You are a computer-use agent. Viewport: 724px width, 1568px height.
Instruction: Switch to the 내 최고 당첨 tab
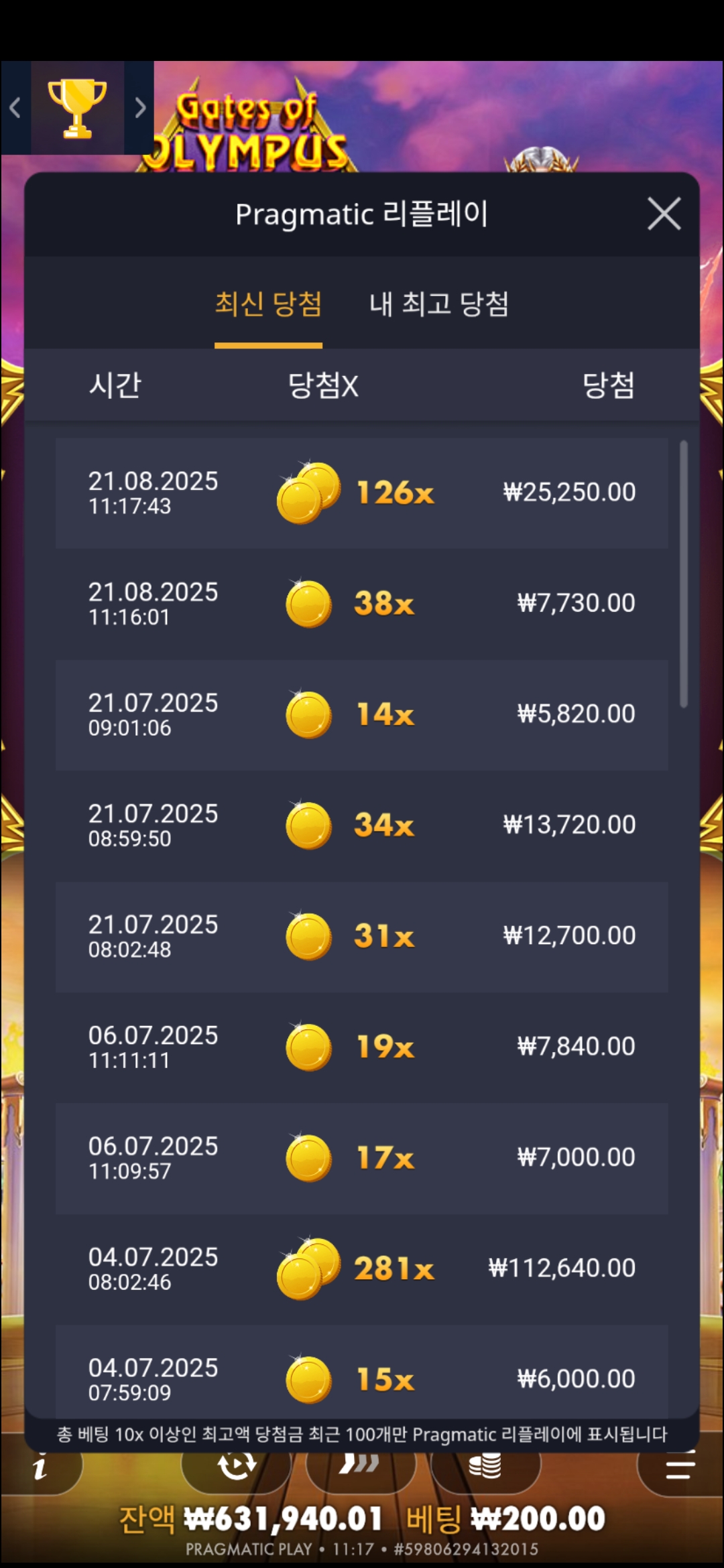(x=439, y=305)
